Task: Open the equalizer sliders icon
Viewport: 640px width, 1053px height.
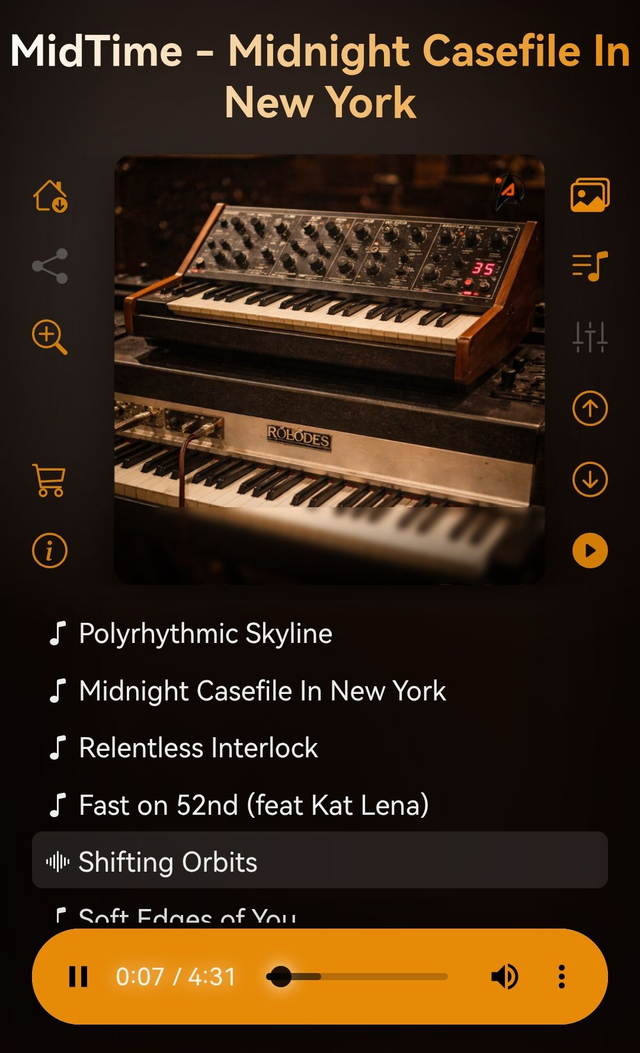Action: coord(590,337)
